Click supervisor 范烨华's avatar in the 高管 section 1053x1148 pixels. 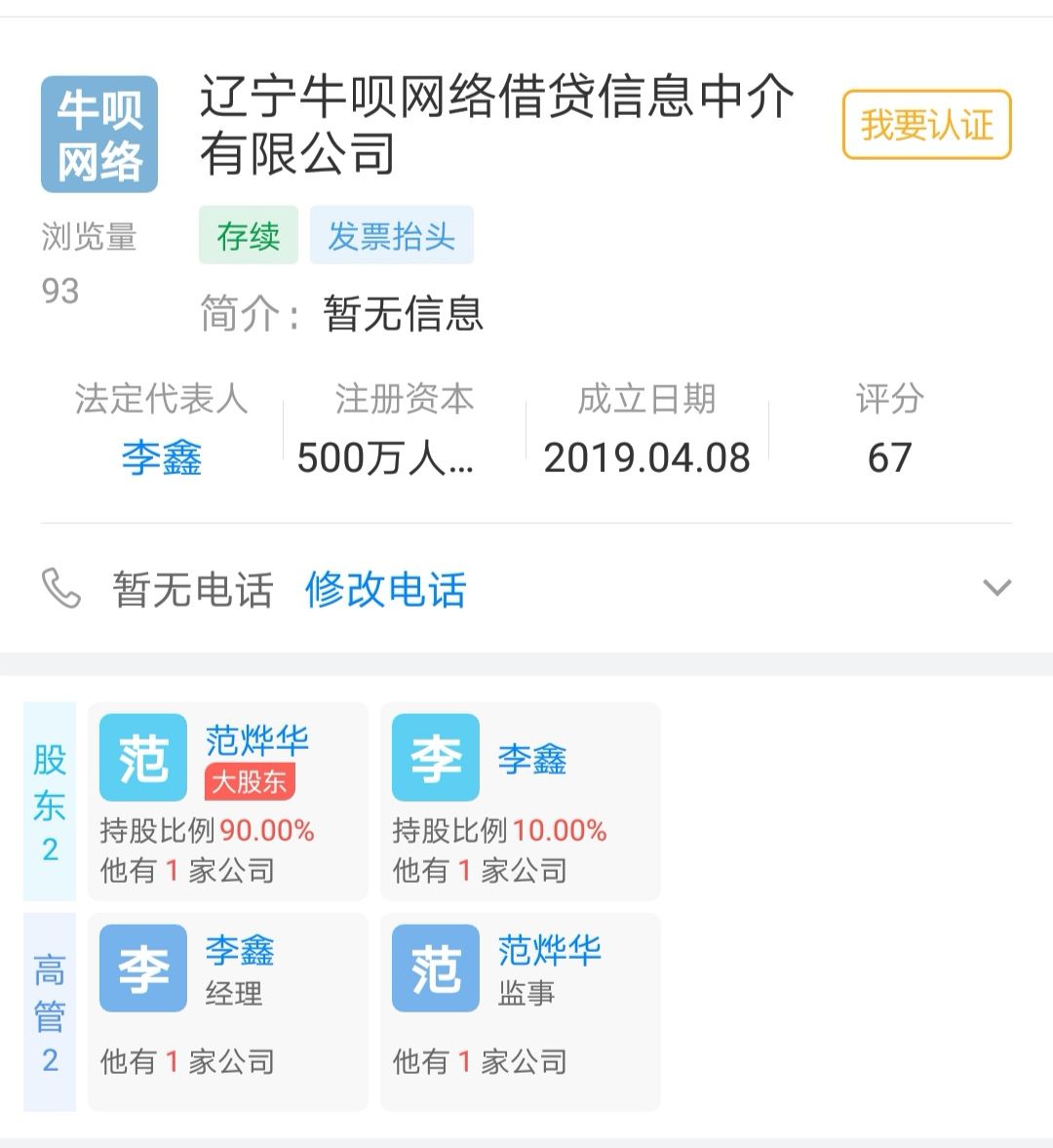point(436,970)
